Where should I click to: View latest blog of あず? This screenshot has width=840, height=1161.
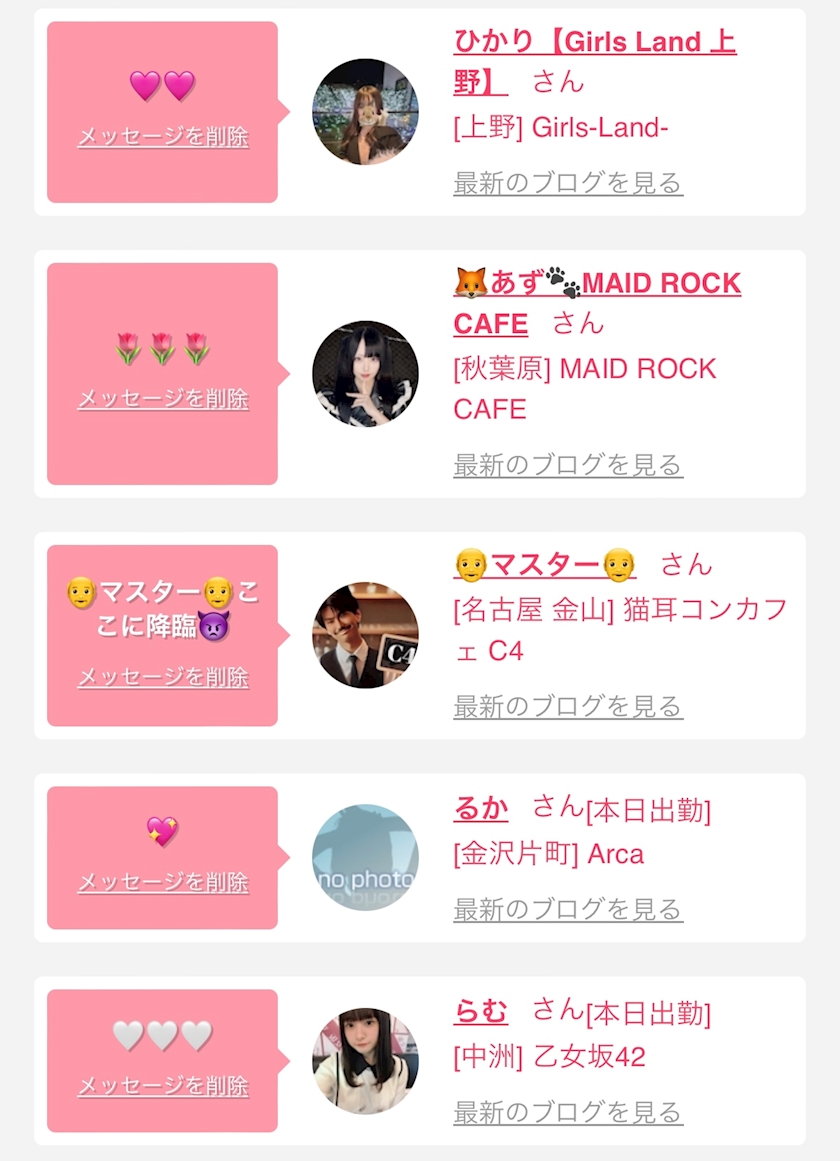pos(568,464)
